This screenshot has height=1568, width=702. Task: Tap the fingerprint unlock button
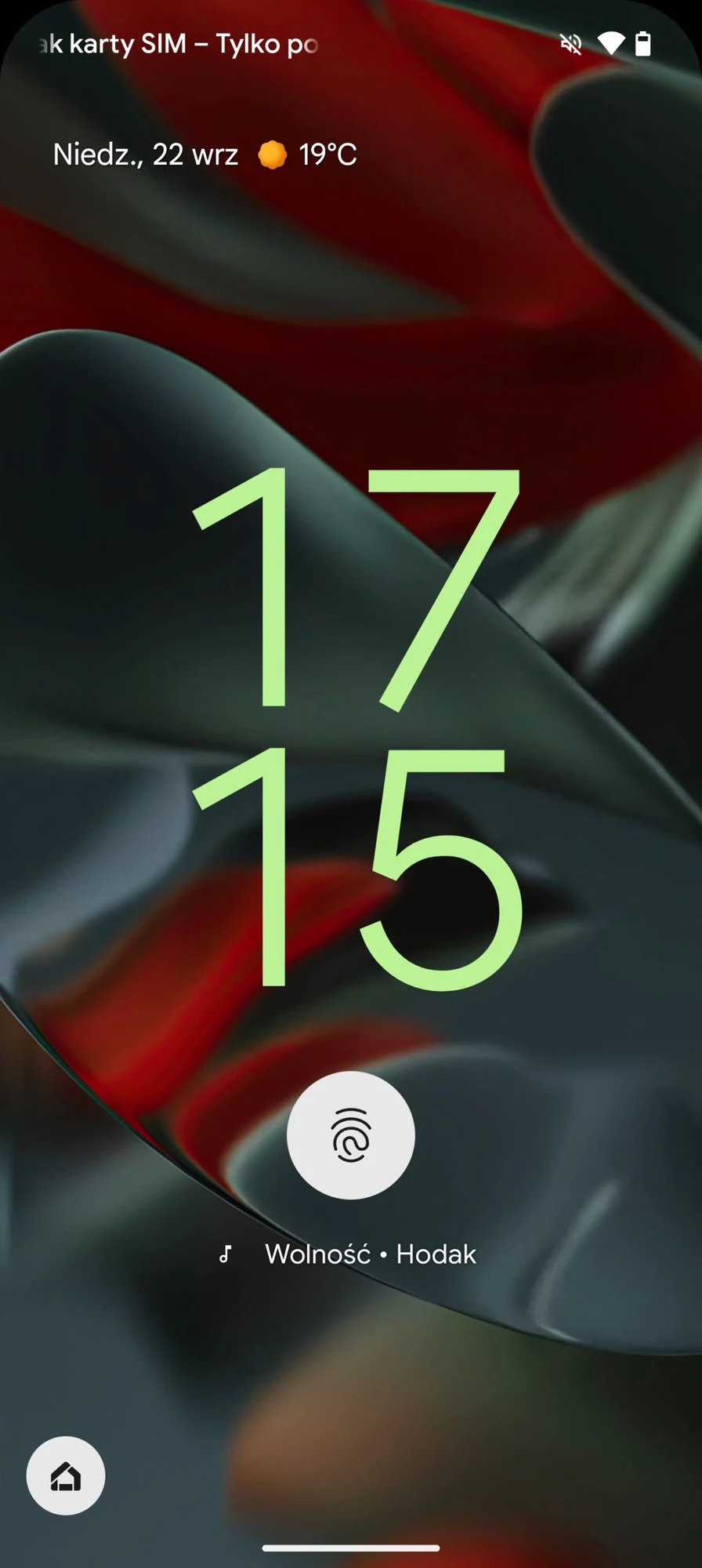point(350,1134)
